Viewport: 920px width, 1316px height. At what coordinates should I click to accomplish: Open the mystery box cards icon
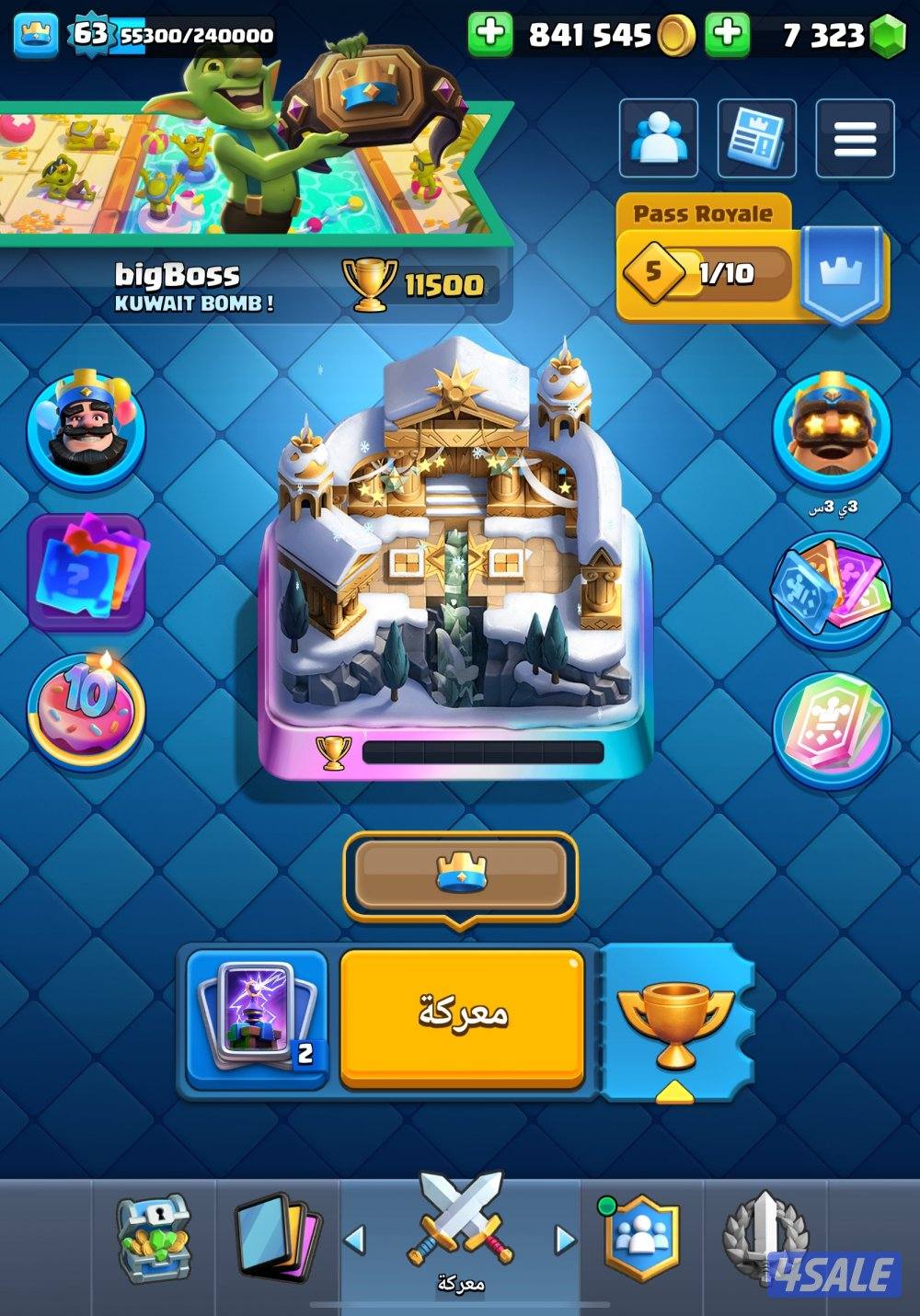pyautogui.click(x=86, y=570)
